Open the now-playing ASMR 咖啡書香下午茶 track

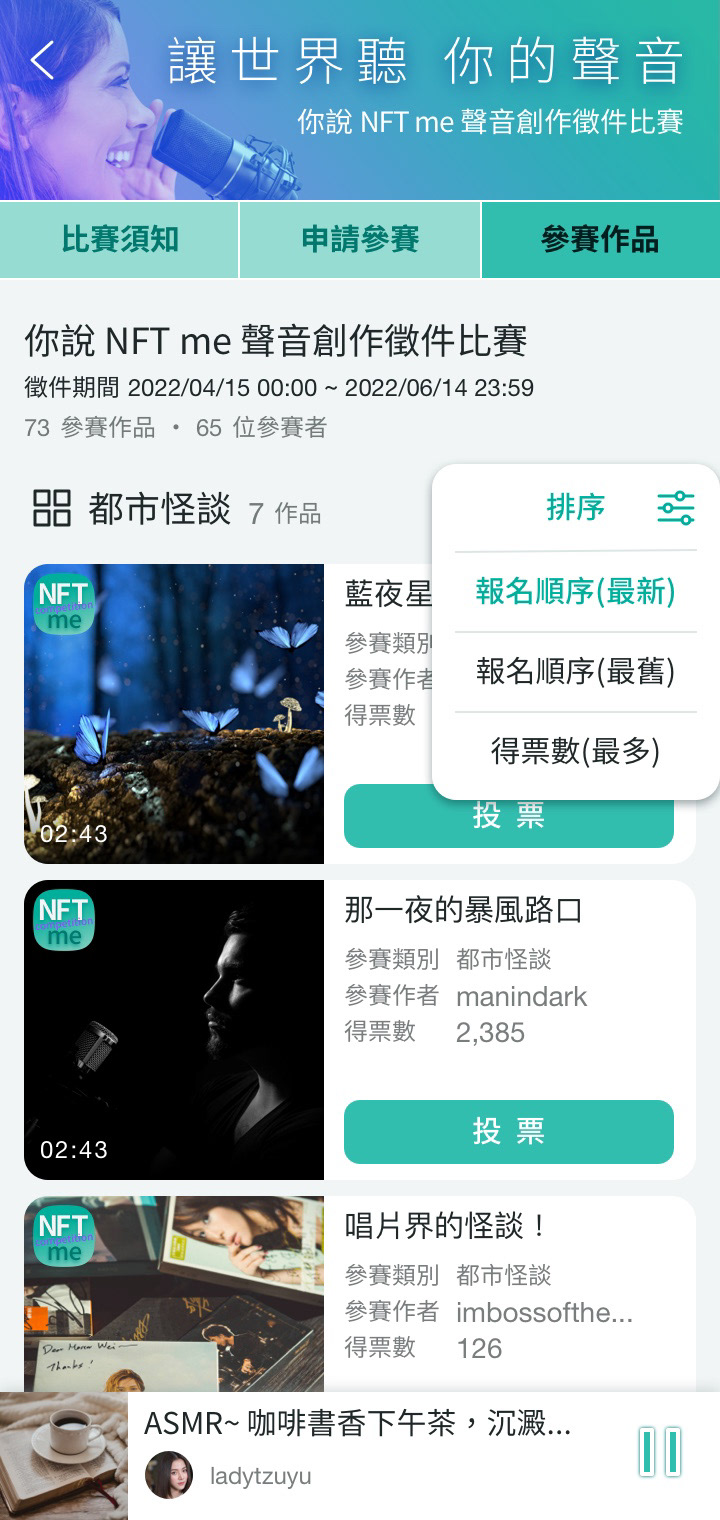point(357,1424)
